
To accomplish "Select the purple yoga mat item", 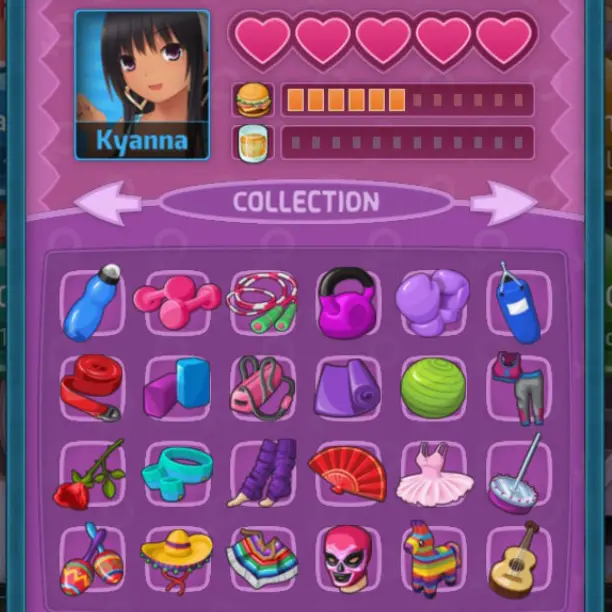I will (347, 388).
